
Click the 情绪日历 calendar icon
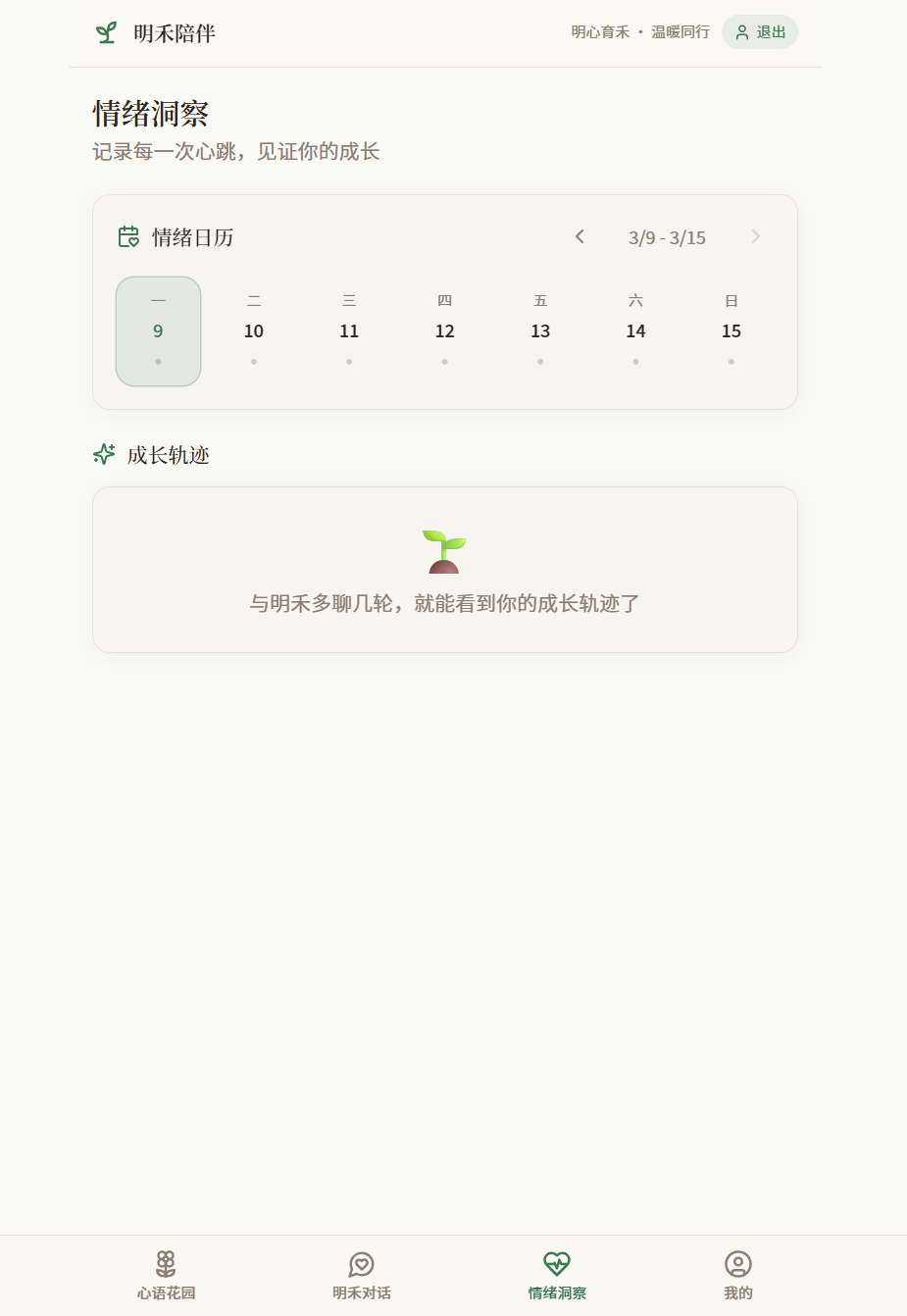click(128, 236)
